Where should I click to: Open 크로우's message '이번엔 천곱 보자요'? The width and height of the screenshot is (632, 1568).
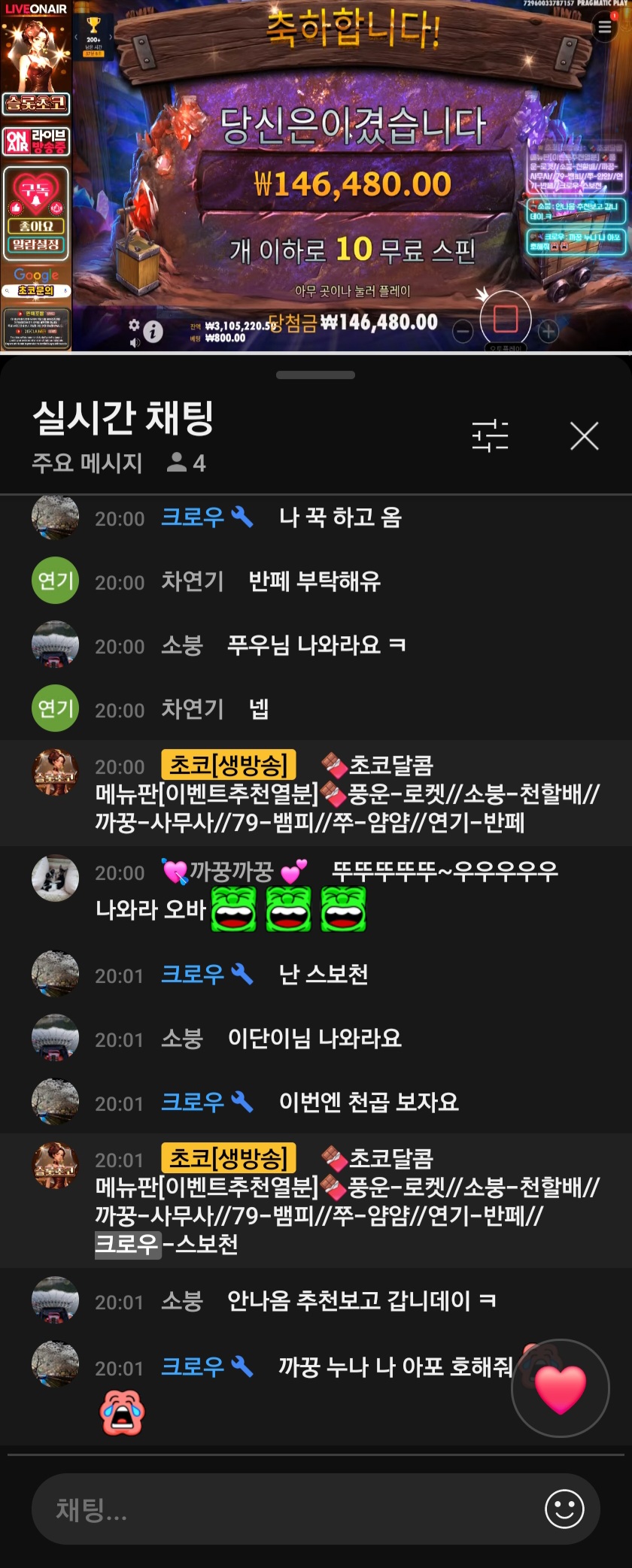pos(369,1102)
